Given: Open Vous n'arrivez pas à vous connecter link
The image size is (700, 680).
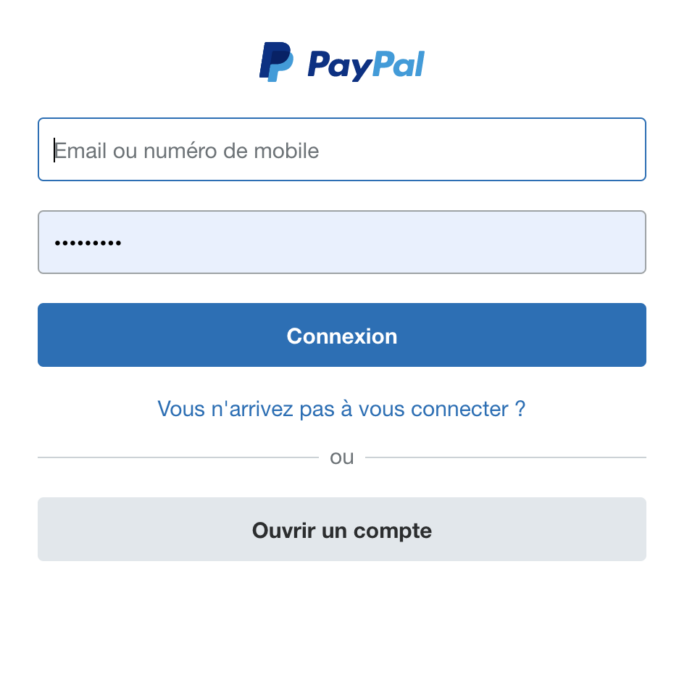Looking at the screenshot, I should click(x=341, y=409).
